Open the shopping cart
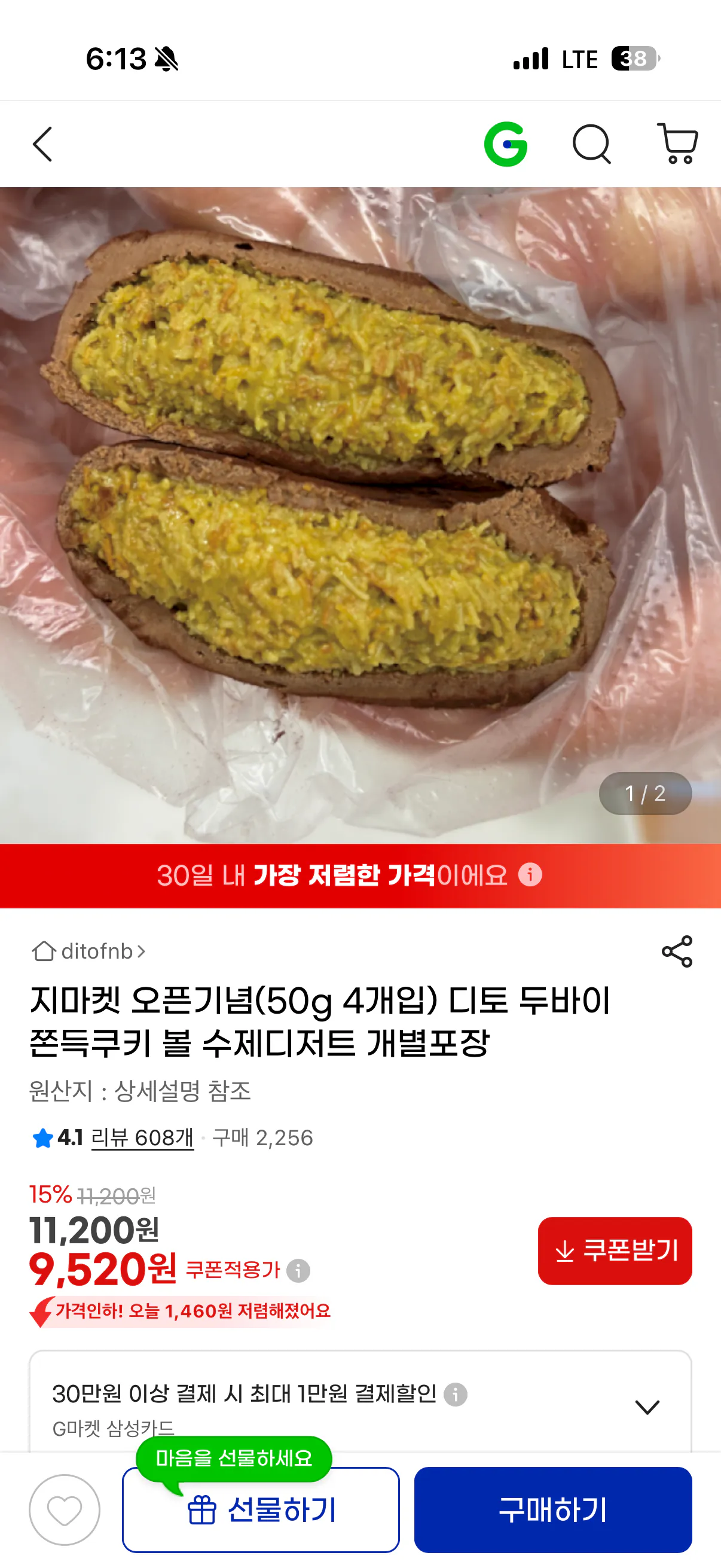This screenshot has height=1568, width=721. [x=677, y=144]
